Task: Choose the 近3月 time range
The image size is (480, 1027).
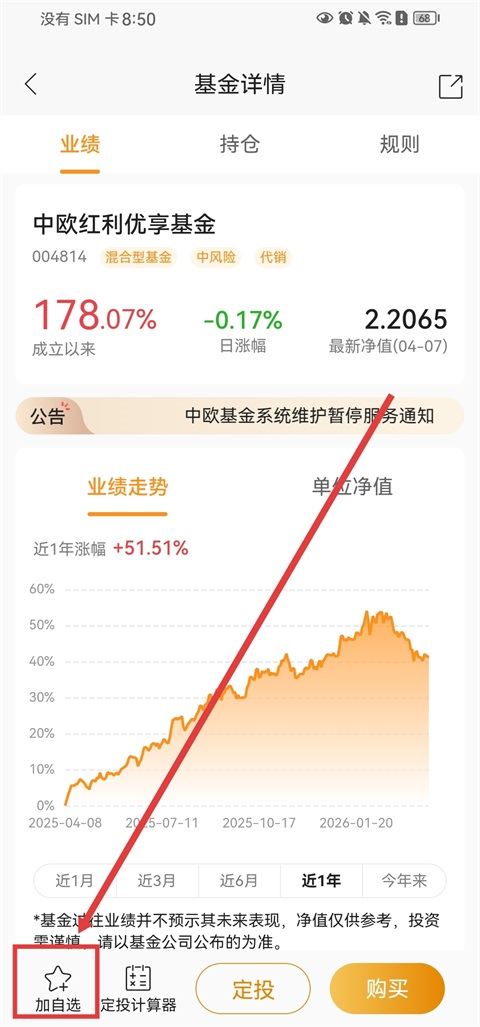Action: point(157,880)
